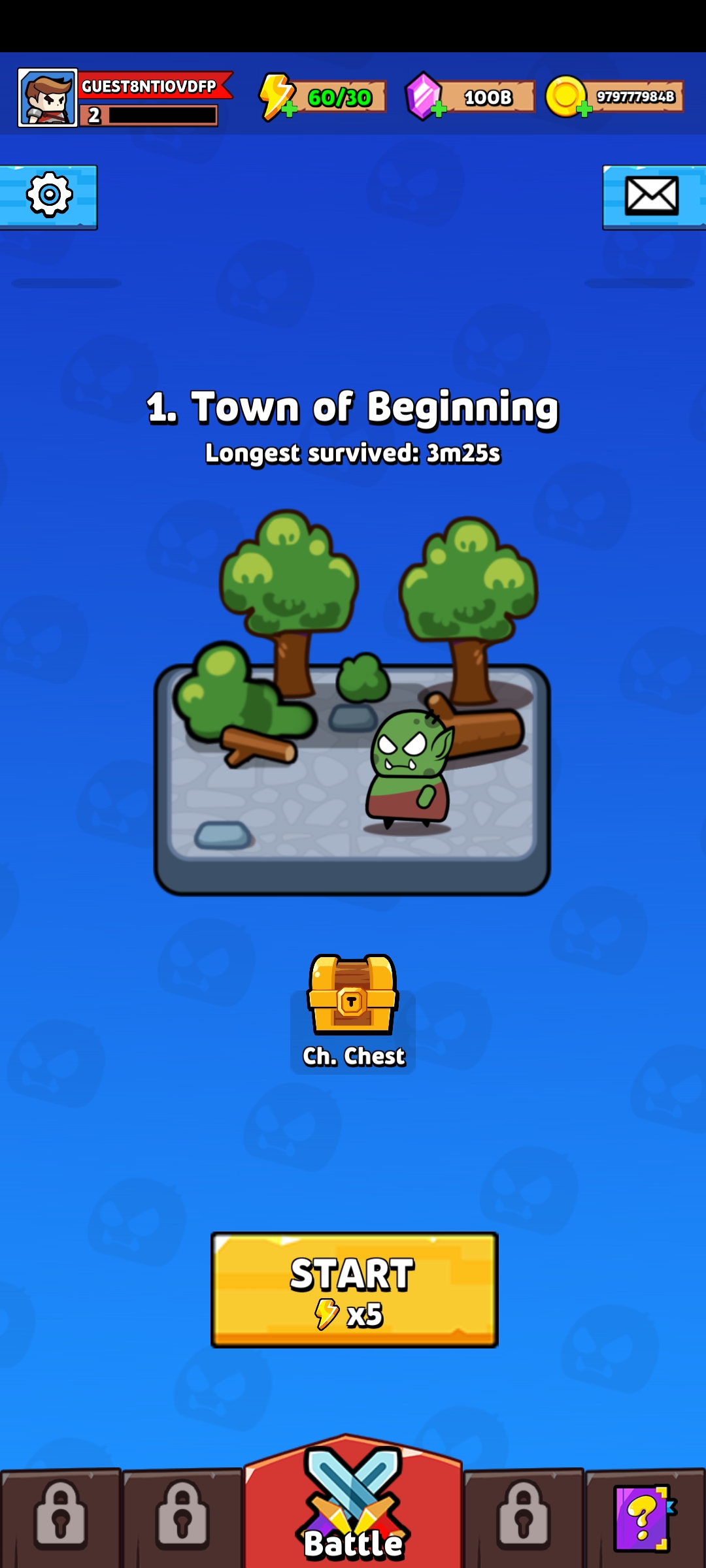706x1568 pixels.
Task: Open the purple question mark book tab
Action: [643, 1518]
